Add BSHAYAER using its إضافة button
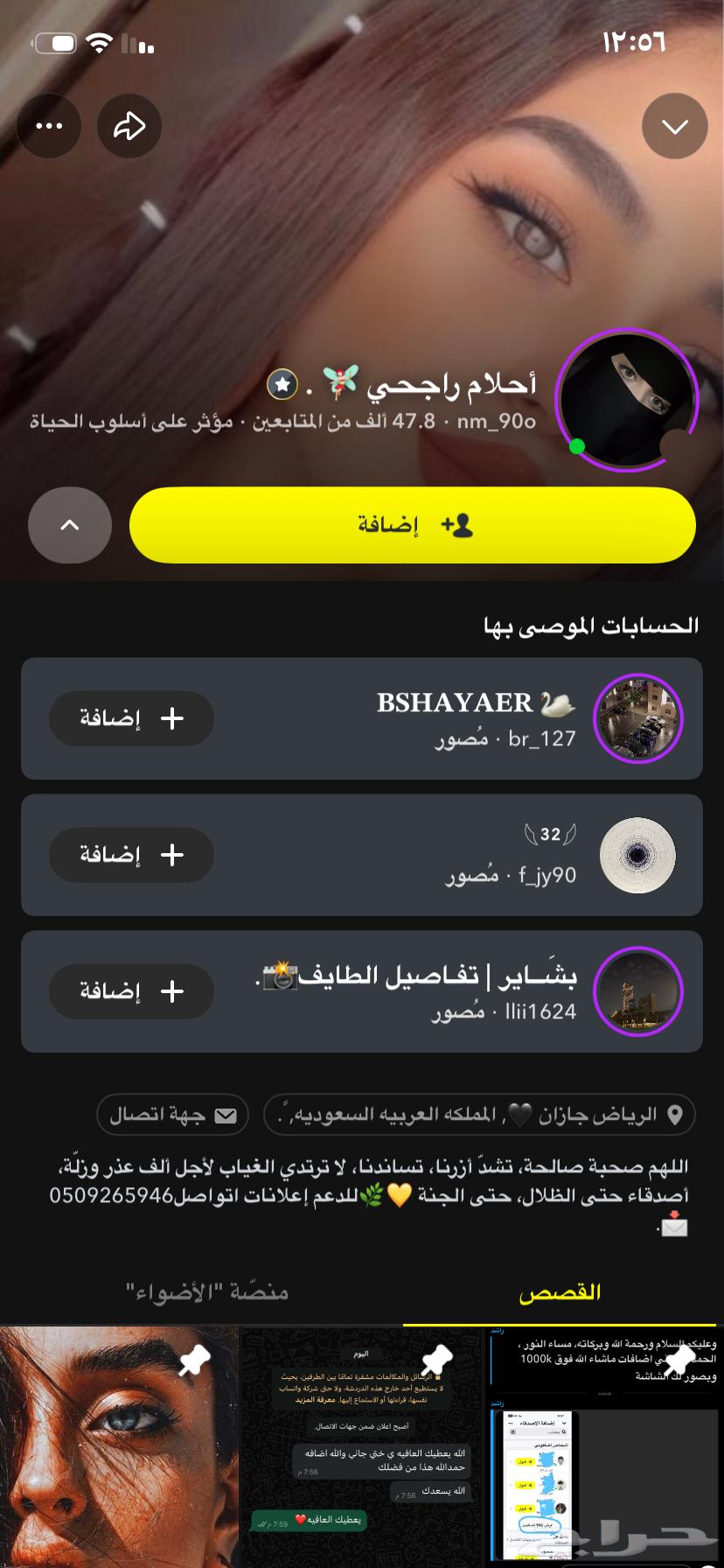The width and height of the screenshot is (724, 1568). (130, 718)
